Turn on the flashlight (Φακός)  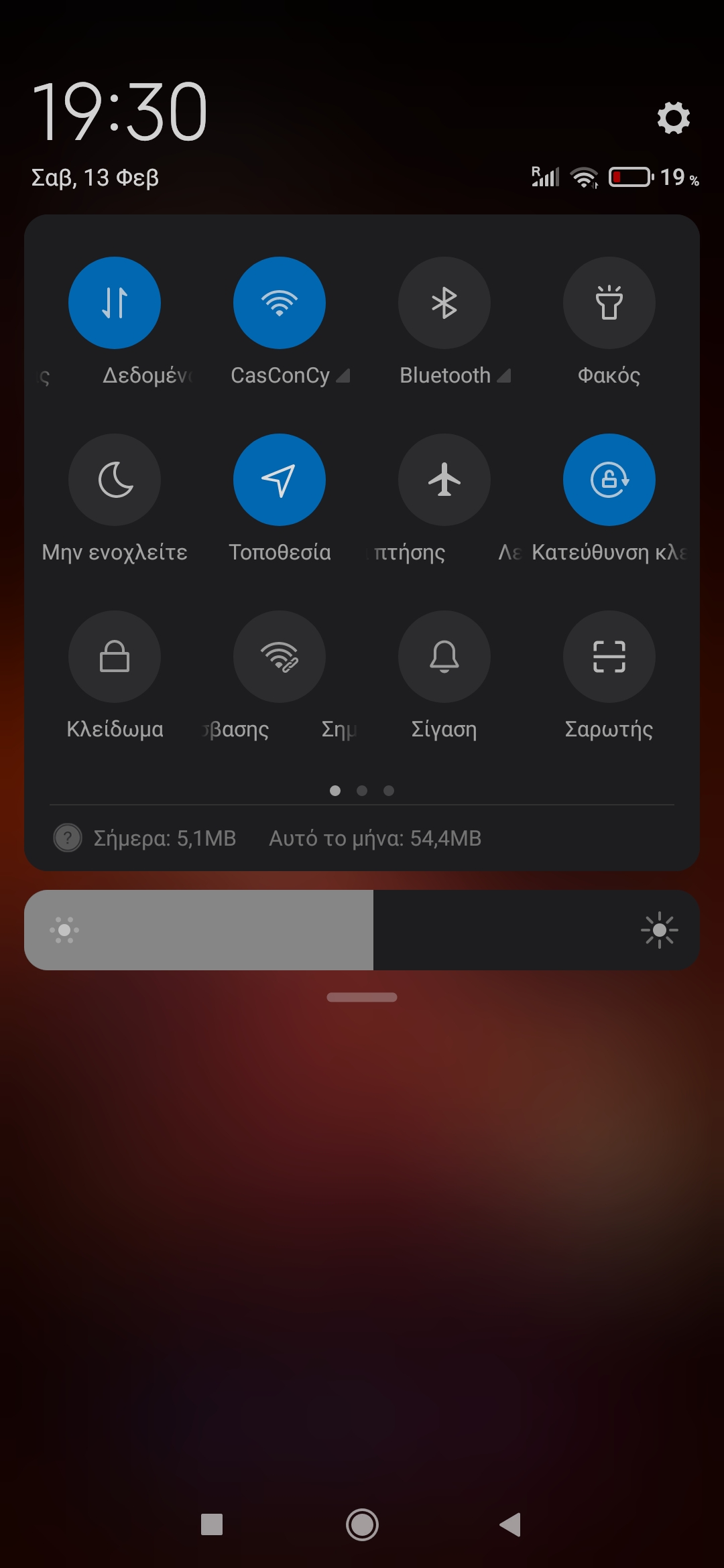coord(609,303)
